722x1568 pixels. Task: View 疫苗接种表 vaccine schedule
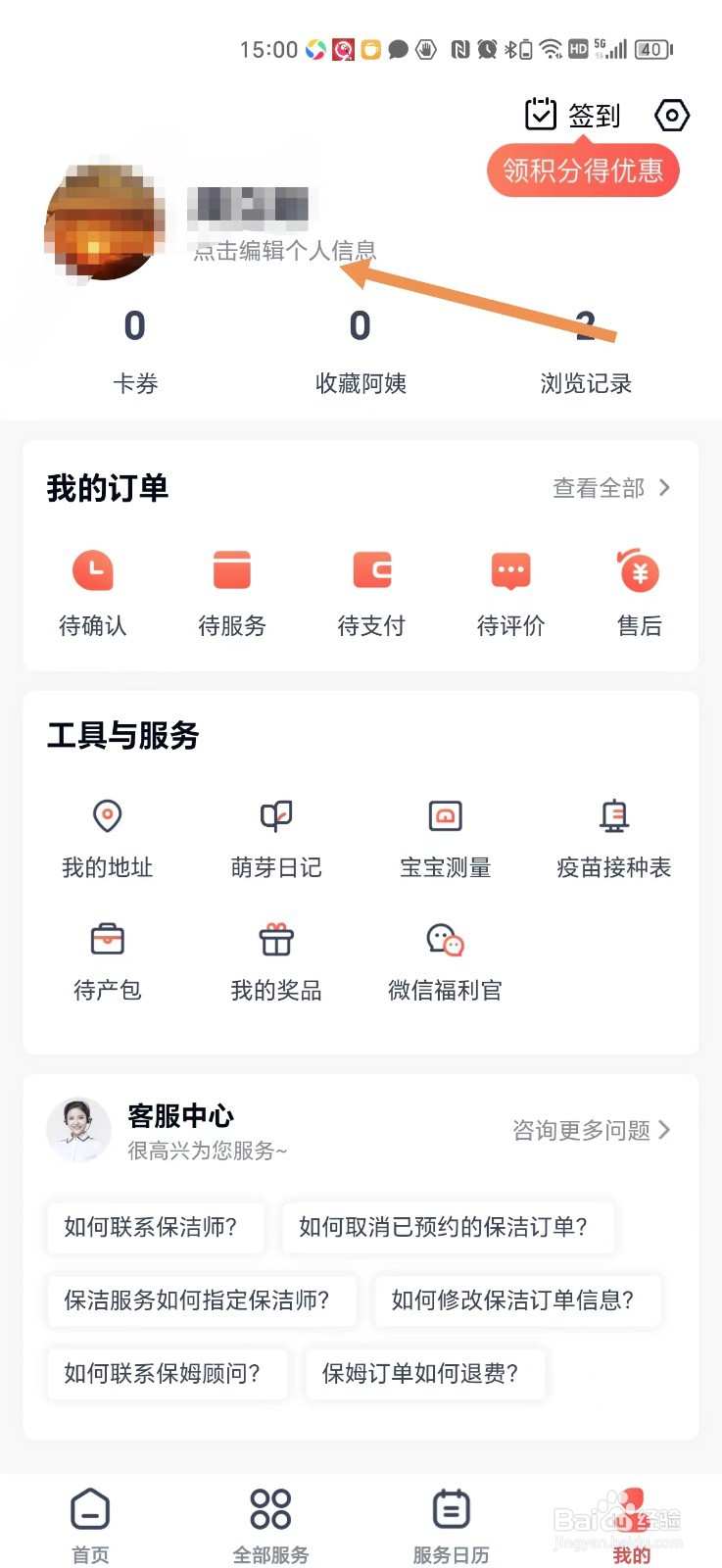[x=614, y=836]
